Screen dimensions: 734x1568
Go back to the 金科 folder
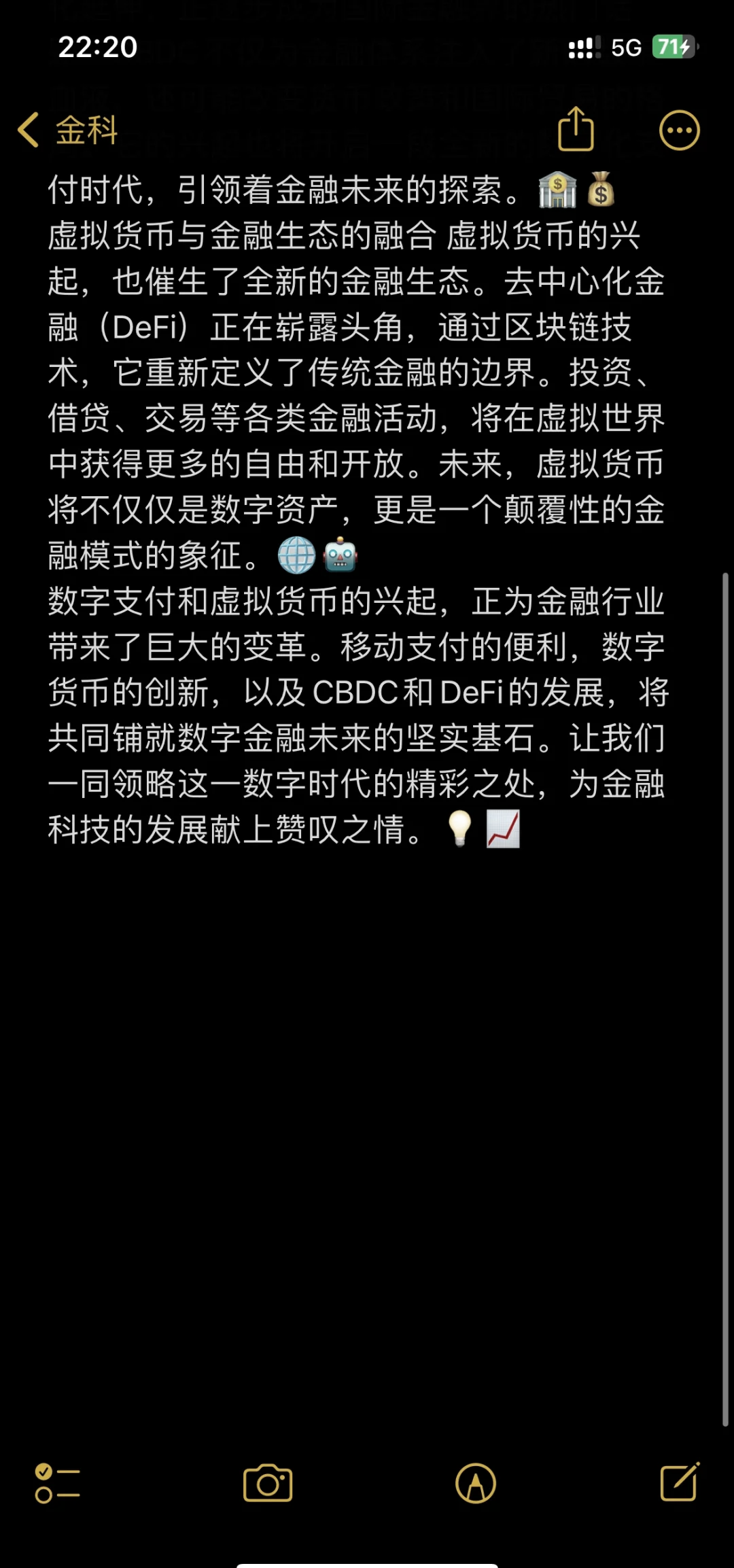[68, 130]
